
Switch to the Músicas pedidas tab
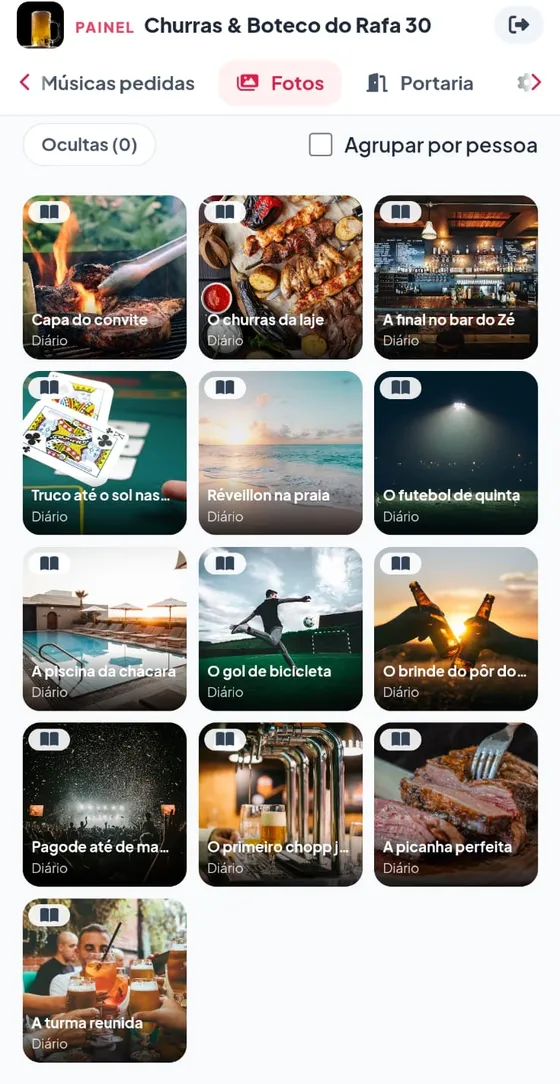(x=118, y=84)
